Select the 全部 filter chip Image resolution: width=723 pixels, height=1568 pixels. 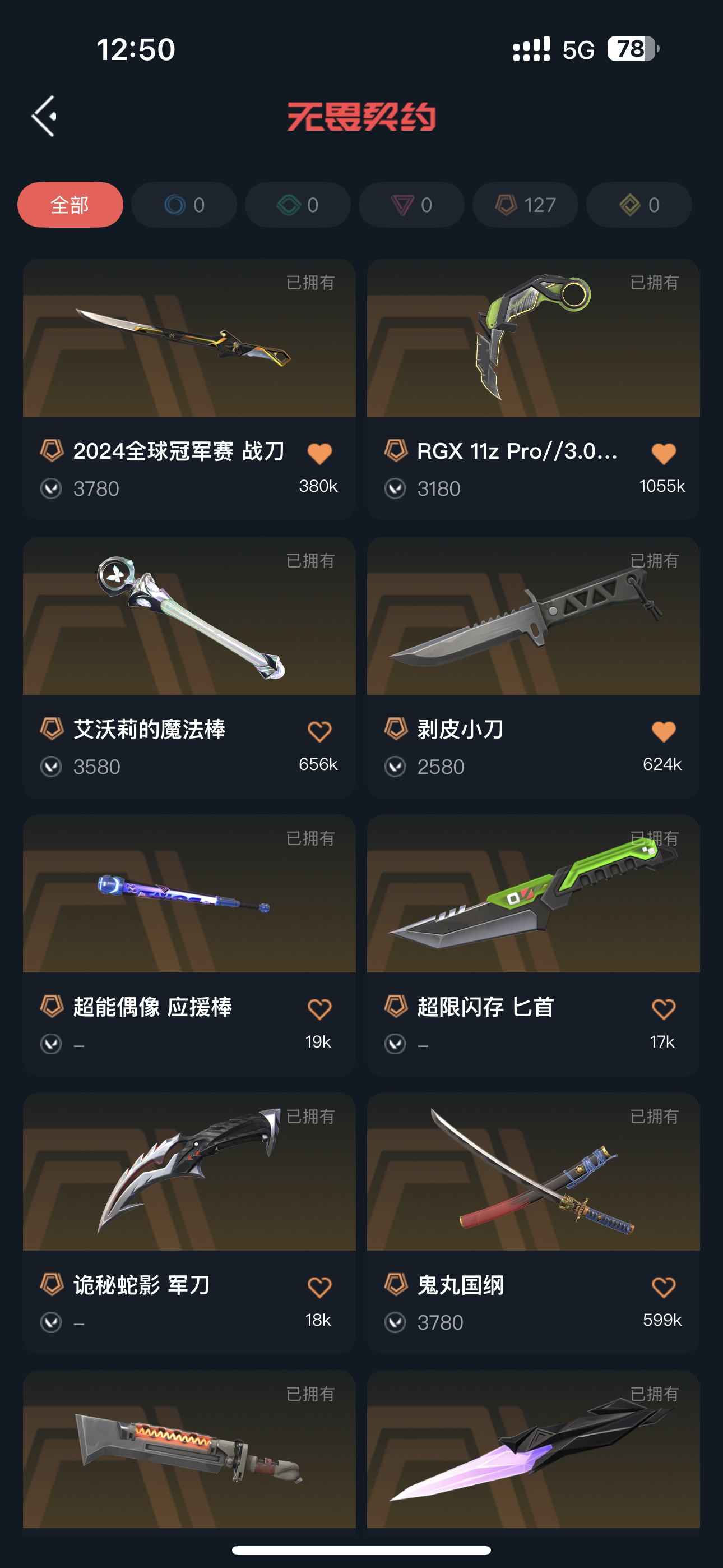[x=70, y=205]
